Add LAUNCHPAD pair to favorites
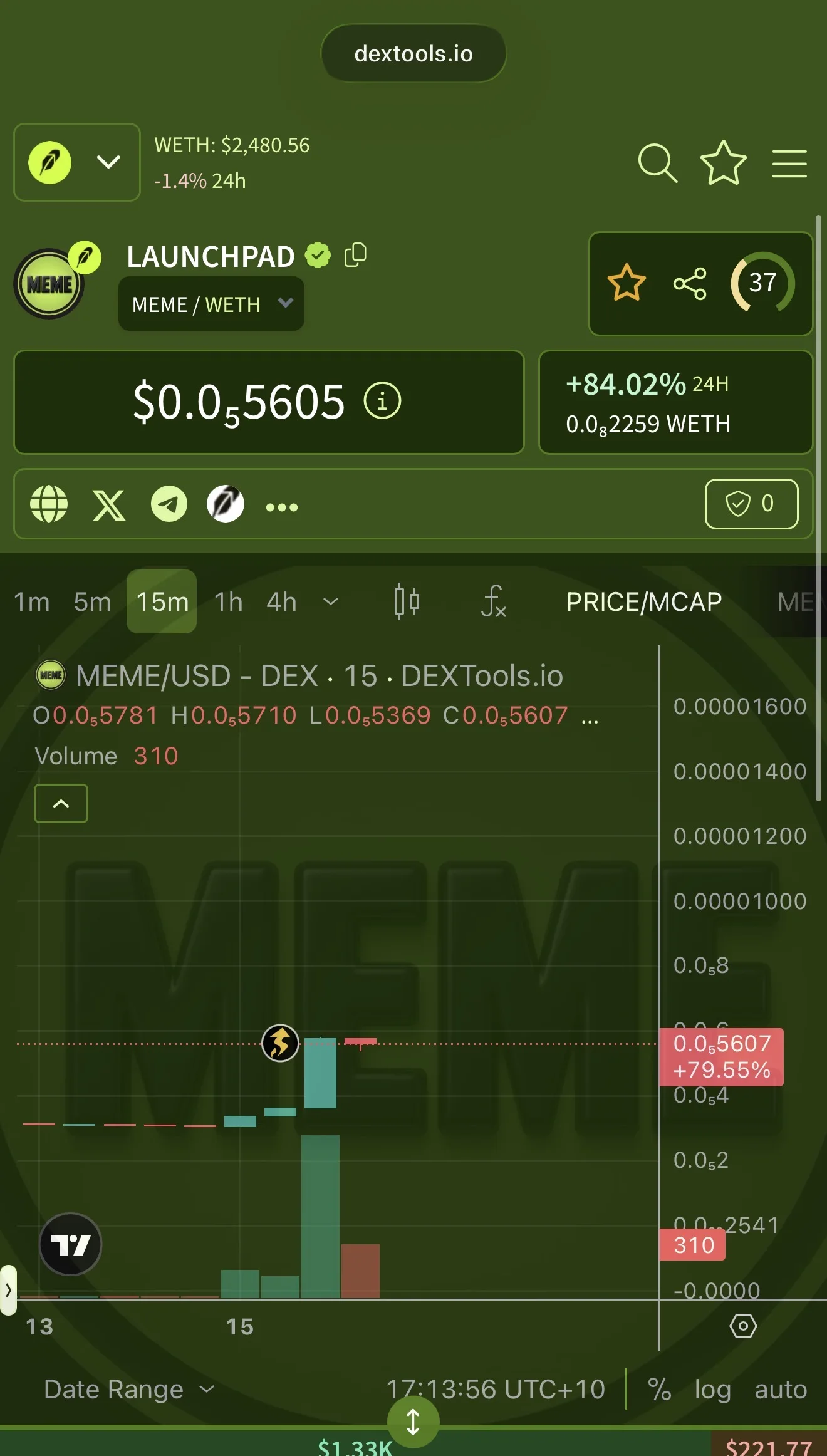 pos(627,283)
